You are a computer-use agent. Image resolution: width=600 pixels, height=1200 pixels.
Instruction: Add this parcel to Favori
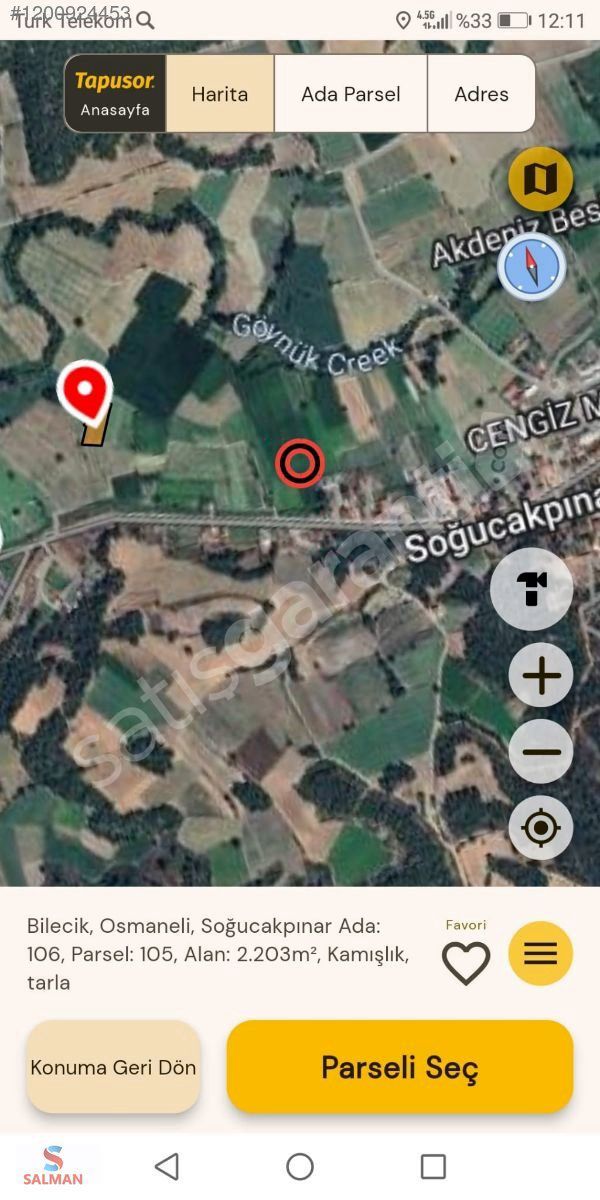pos(466,963)
